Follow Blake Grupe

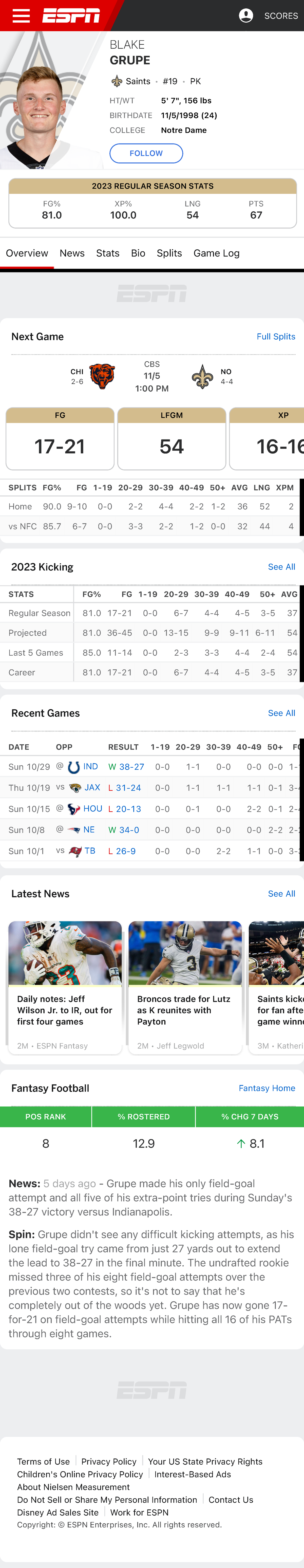(x=146, y=153)
